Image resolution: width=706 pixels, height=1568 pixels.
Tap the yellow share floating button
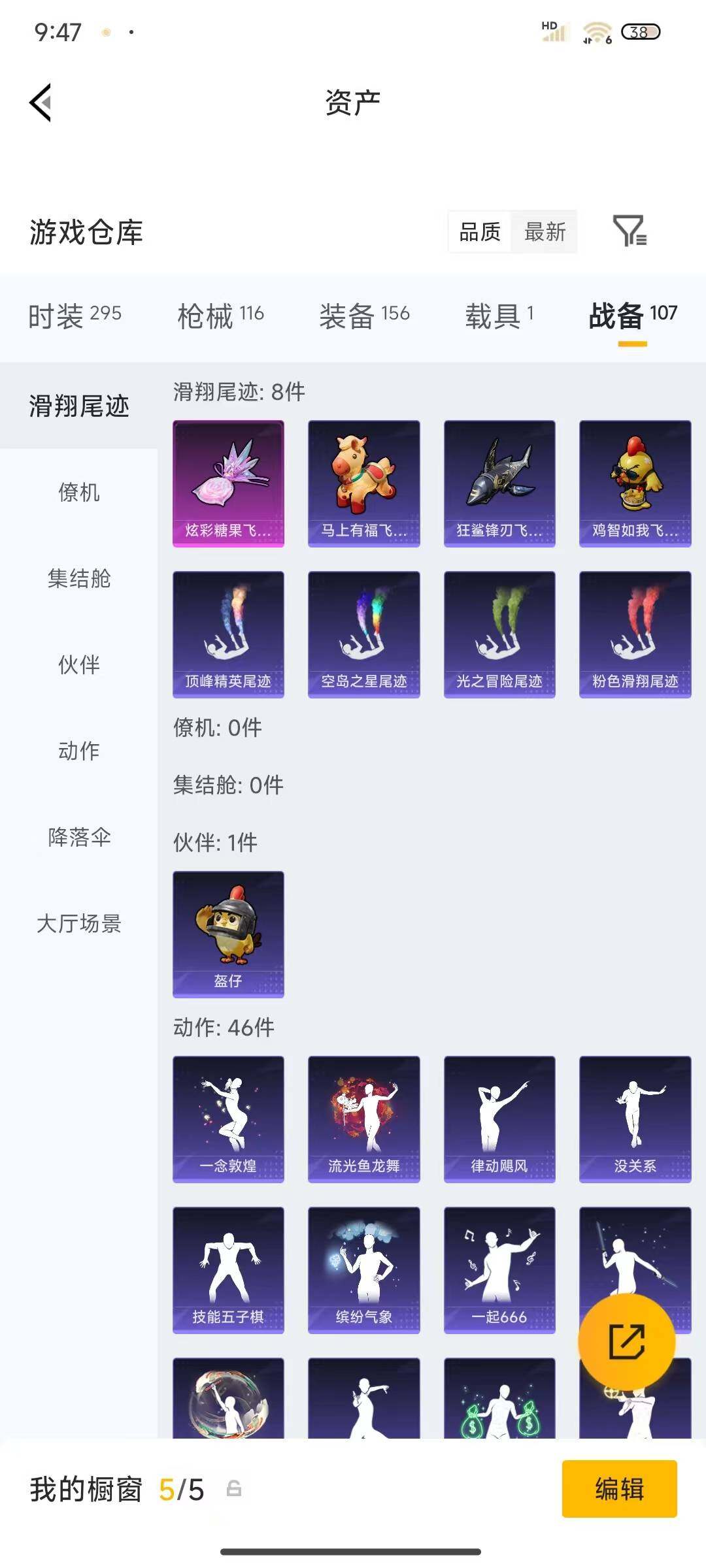pos(628,1341)
